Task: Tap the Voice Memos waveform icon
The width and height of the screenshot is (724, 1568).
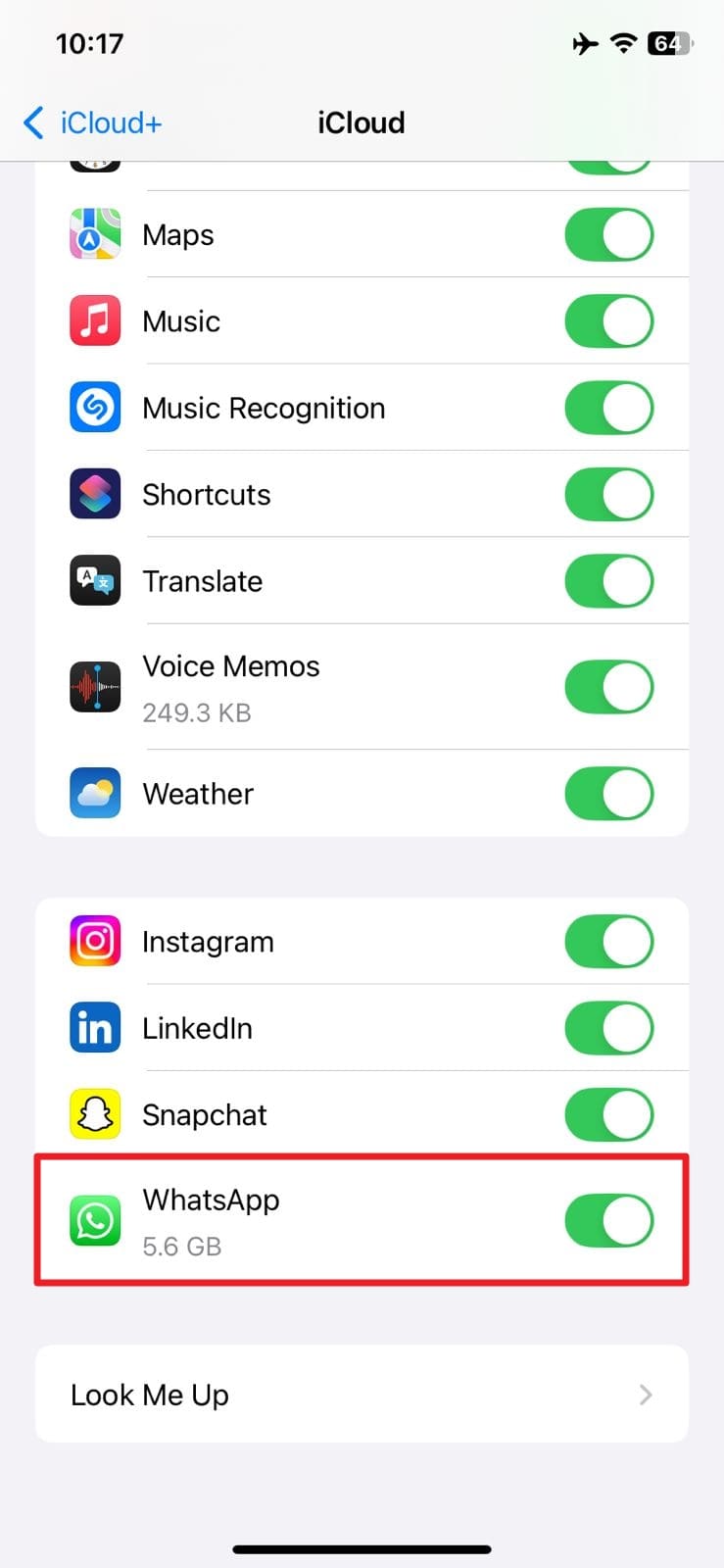Action: [x=94, y=686]
